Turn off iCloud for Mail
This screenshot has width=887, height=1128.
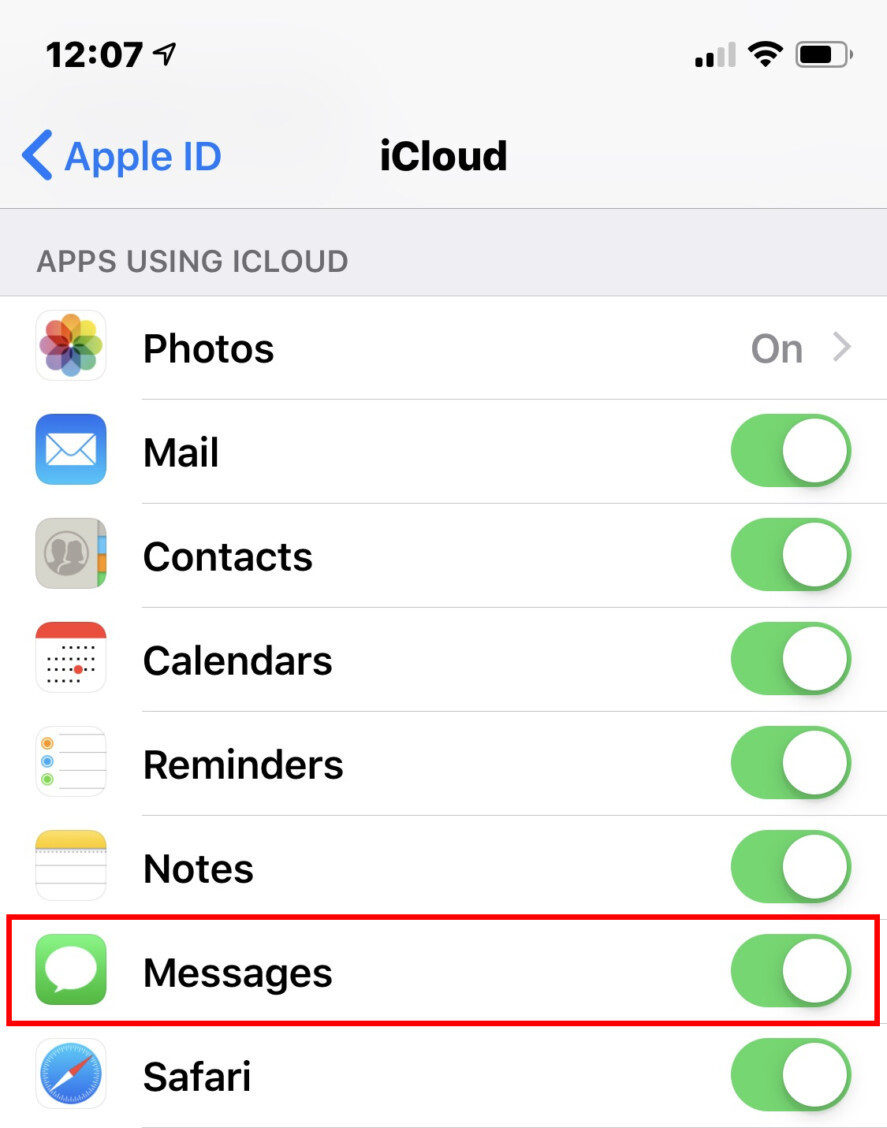point(790,452)
